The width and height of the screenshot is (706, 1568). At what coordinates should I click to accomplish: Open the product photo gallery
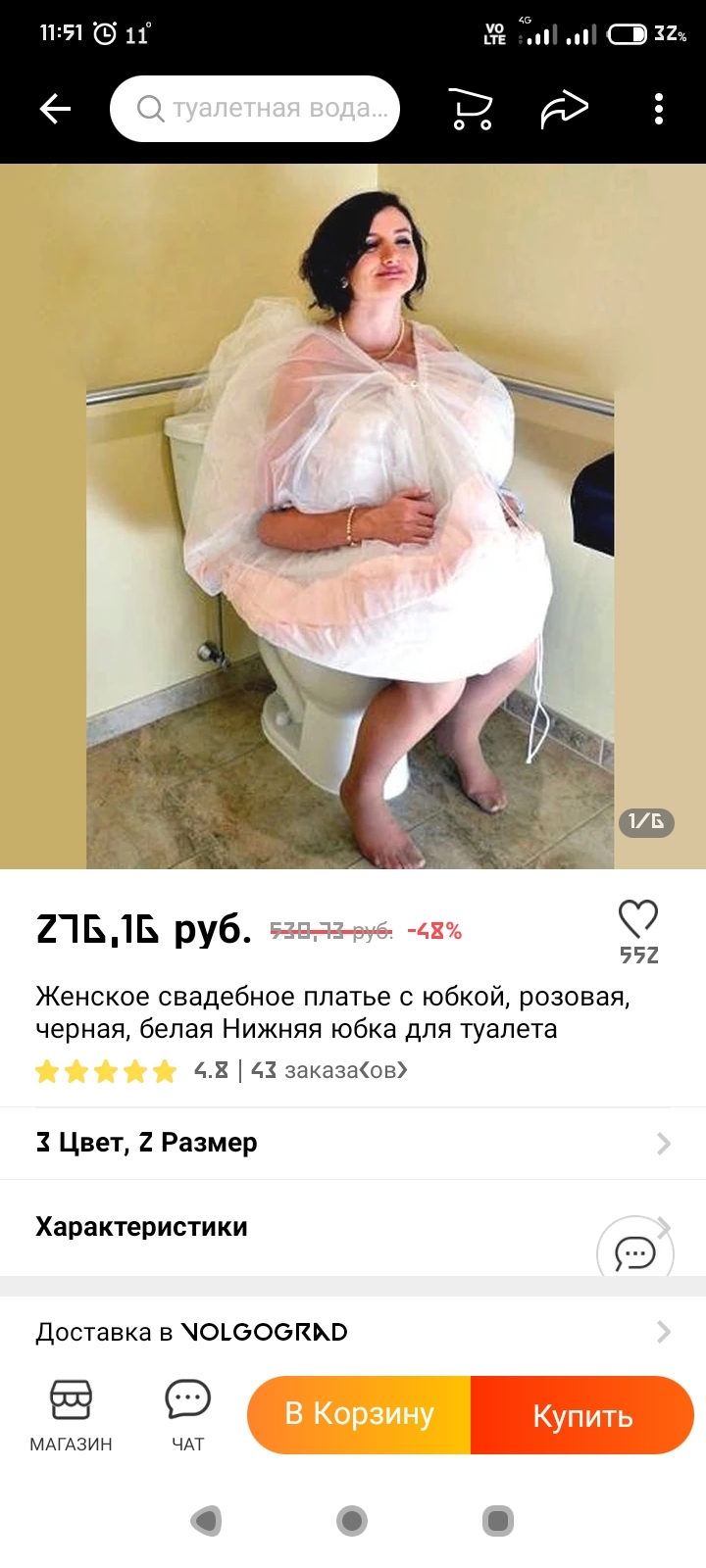[351, 516]
